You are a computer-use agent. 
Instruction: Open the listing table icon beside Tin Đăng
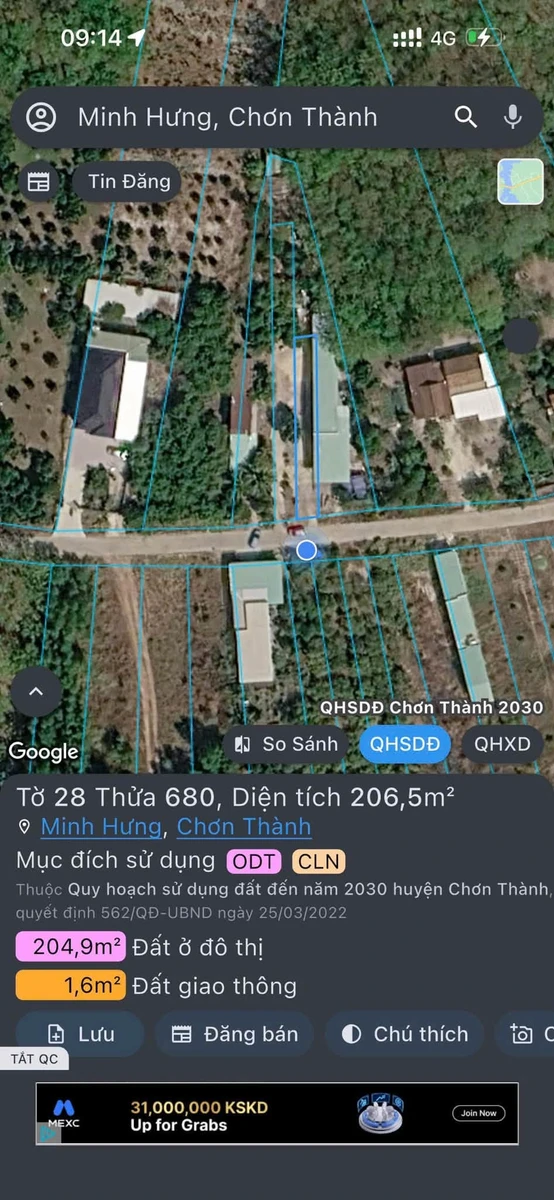pos(39,182)
